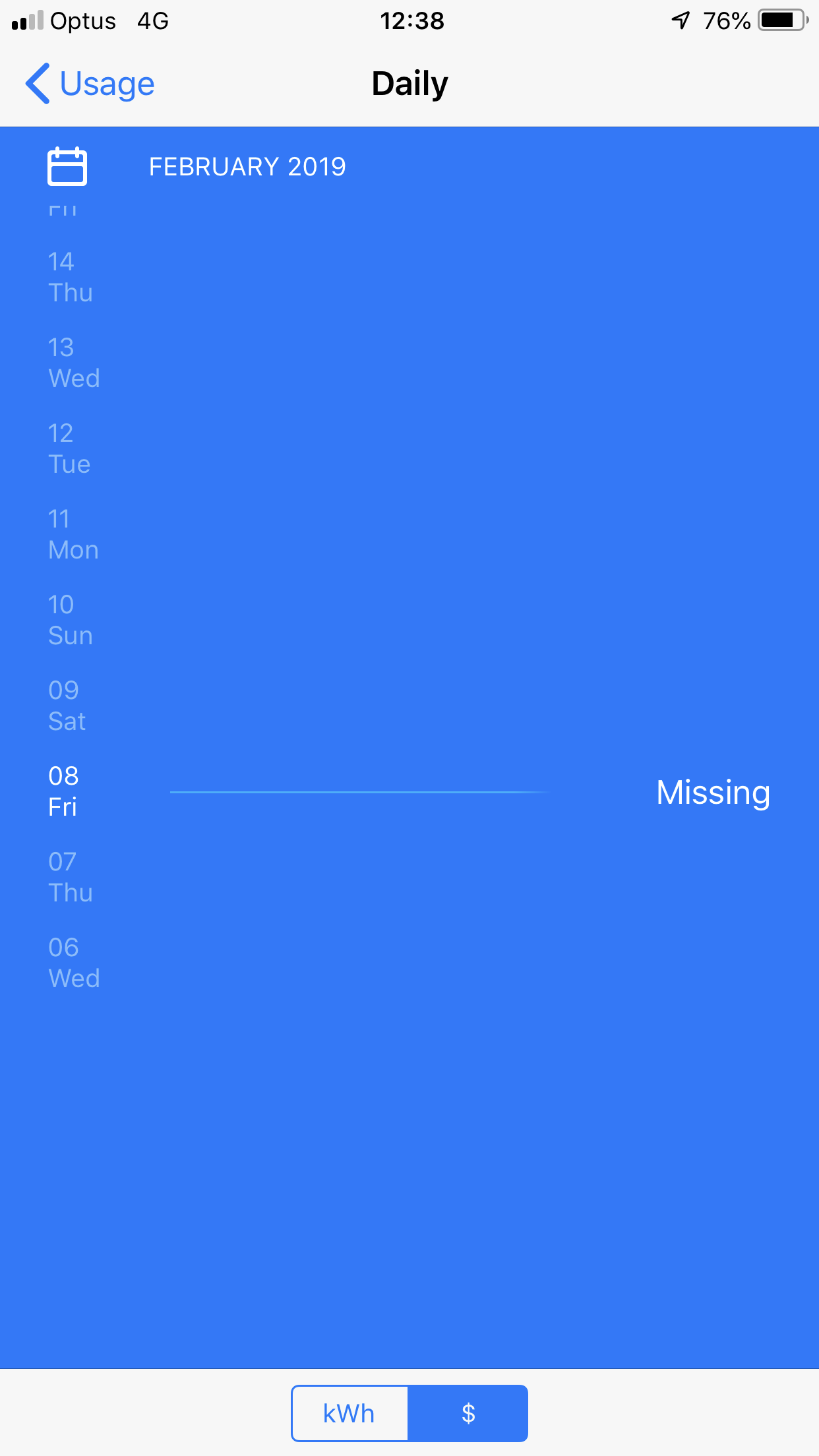
Task: Select 07 Thu in the day list
Action: 71,877
